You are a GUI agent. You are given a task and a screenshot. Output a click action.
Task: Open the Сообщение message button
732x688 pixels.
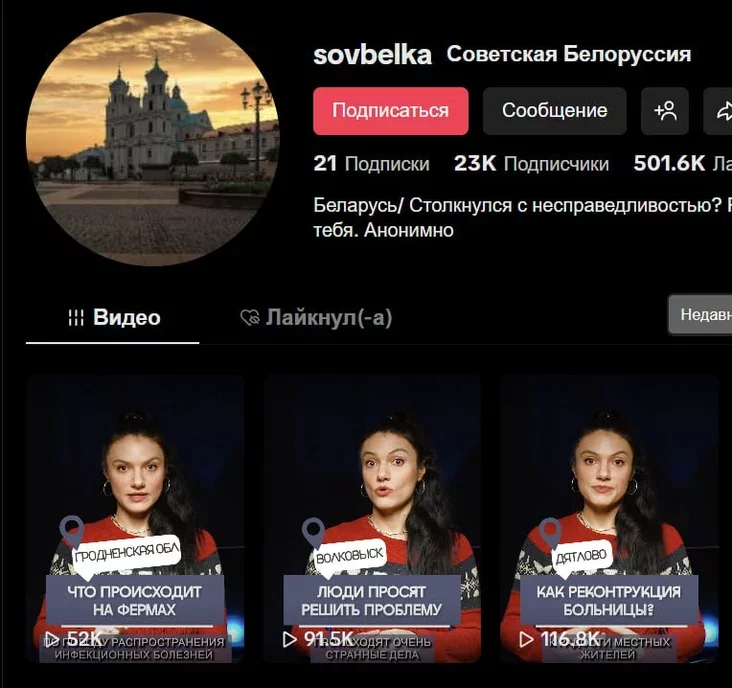coord(554,111)
